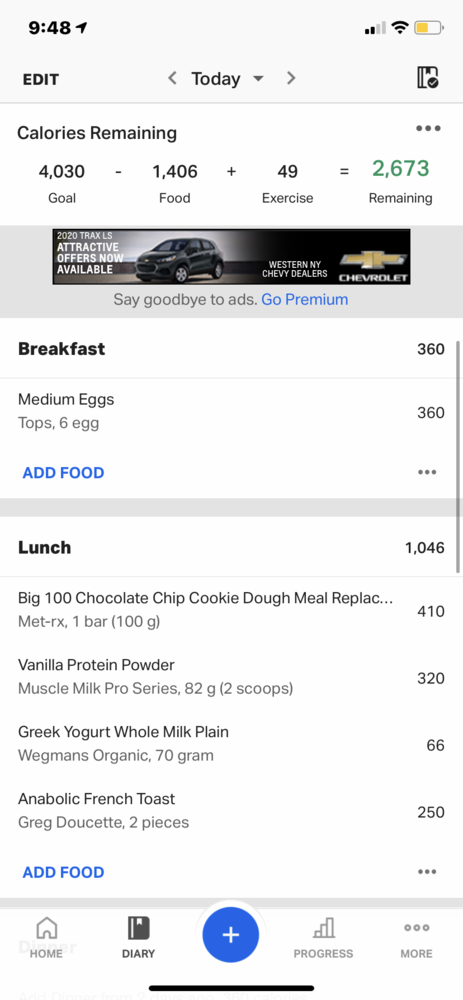Open Calories Remaining overflow menu
Screen dimensions: 463x1000
tap(428, 128)
